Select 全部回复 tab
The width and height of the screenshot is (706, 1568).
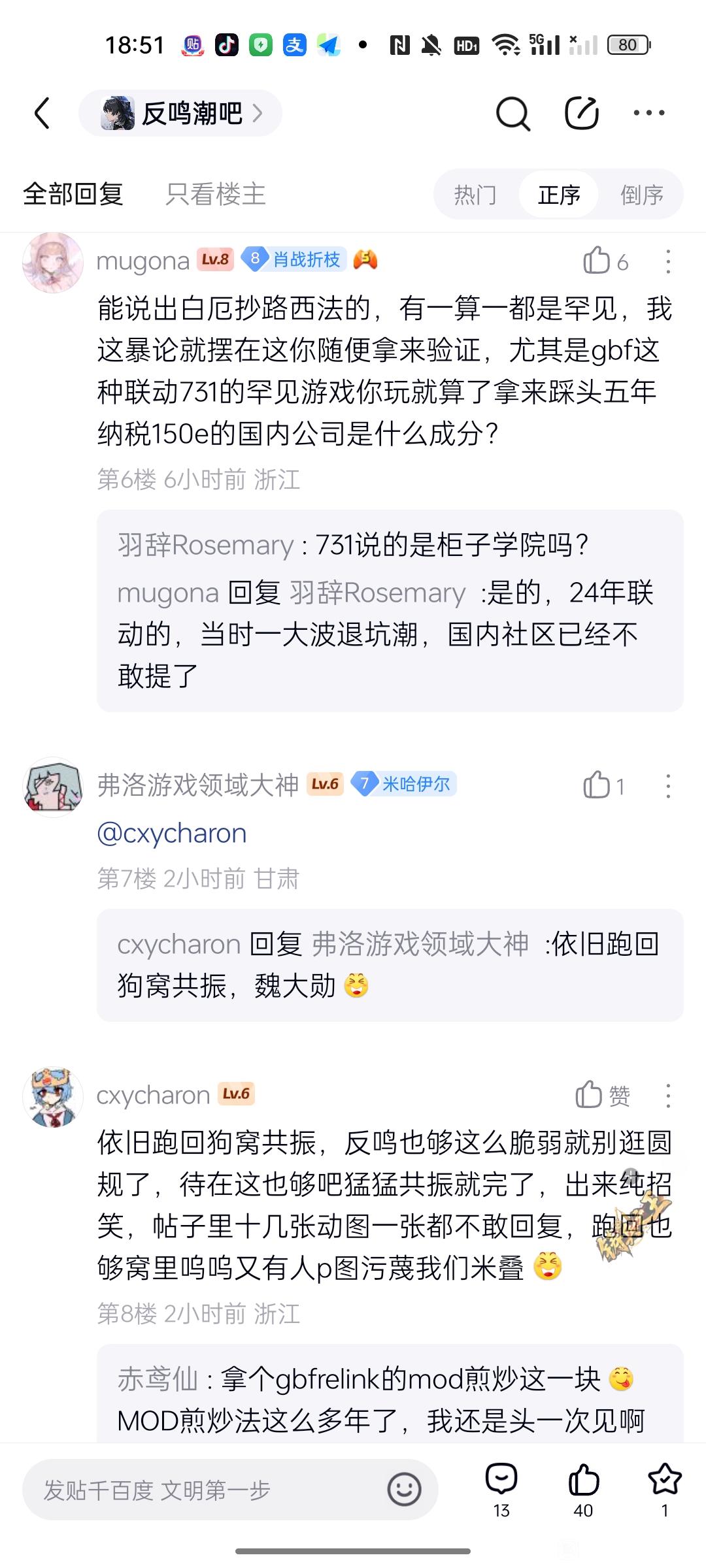pos(73,194)
